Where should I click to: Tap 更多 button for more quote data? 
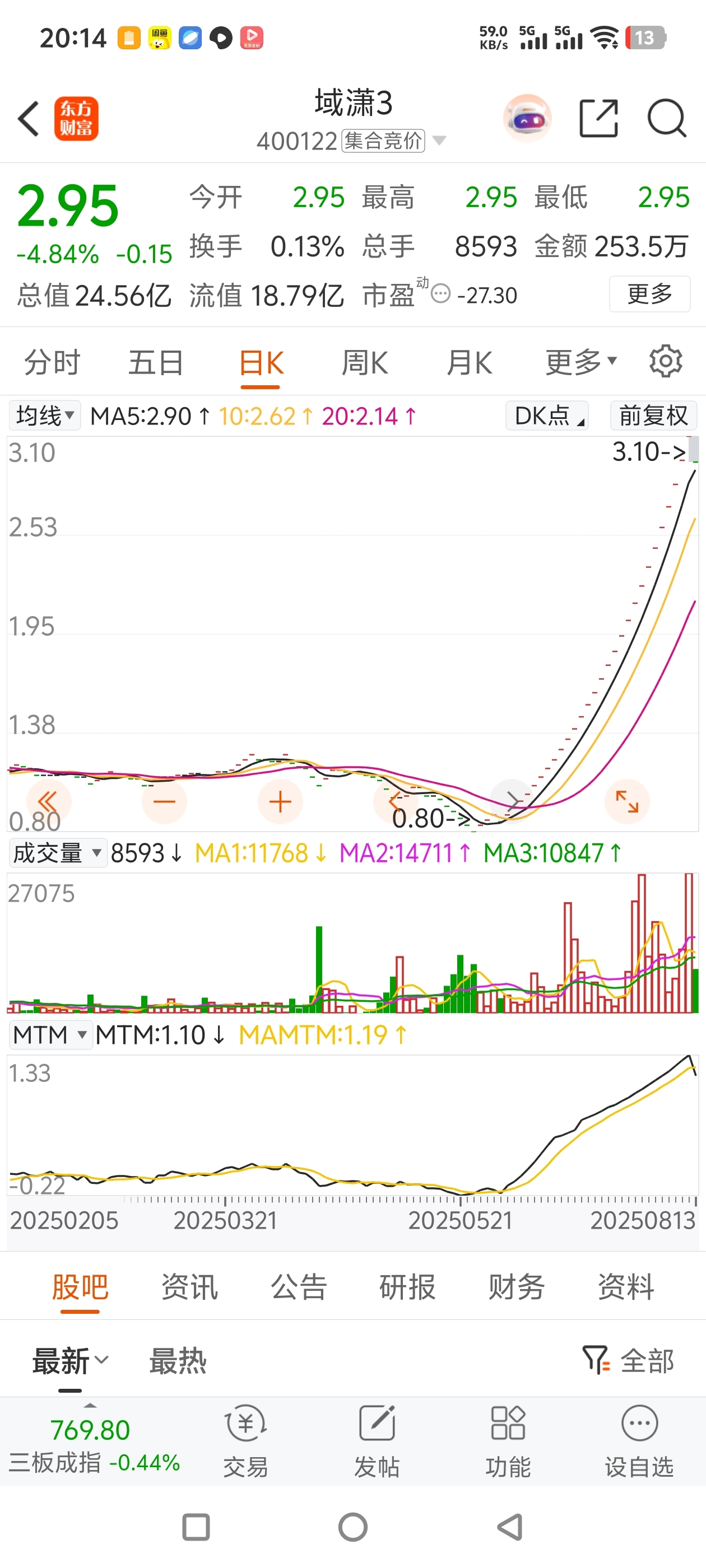649,295
